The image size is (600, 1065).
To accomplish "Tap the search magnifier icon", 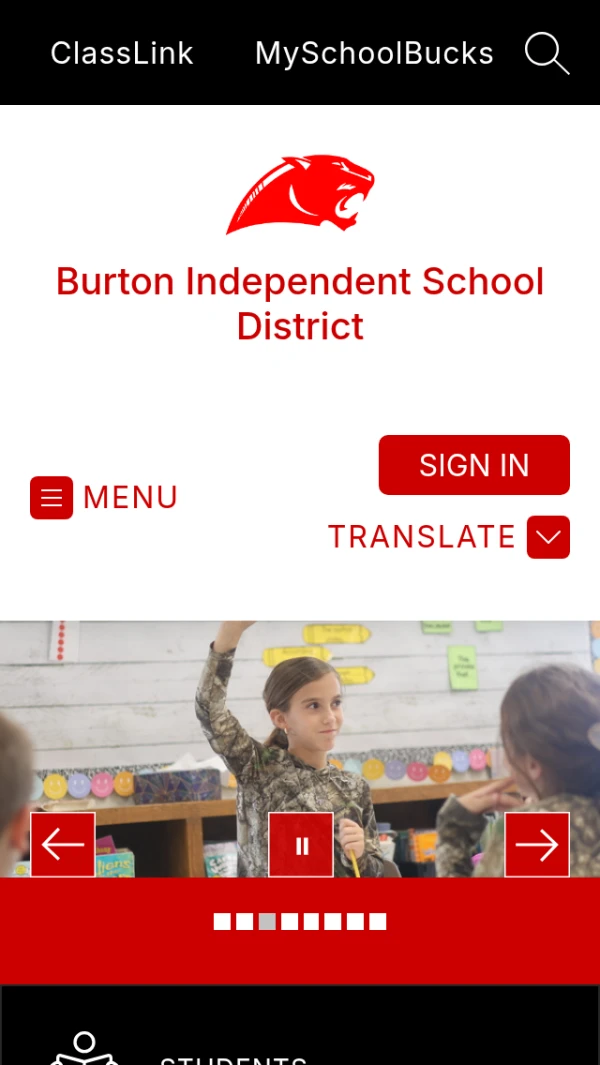I will [x=546, y=53].
